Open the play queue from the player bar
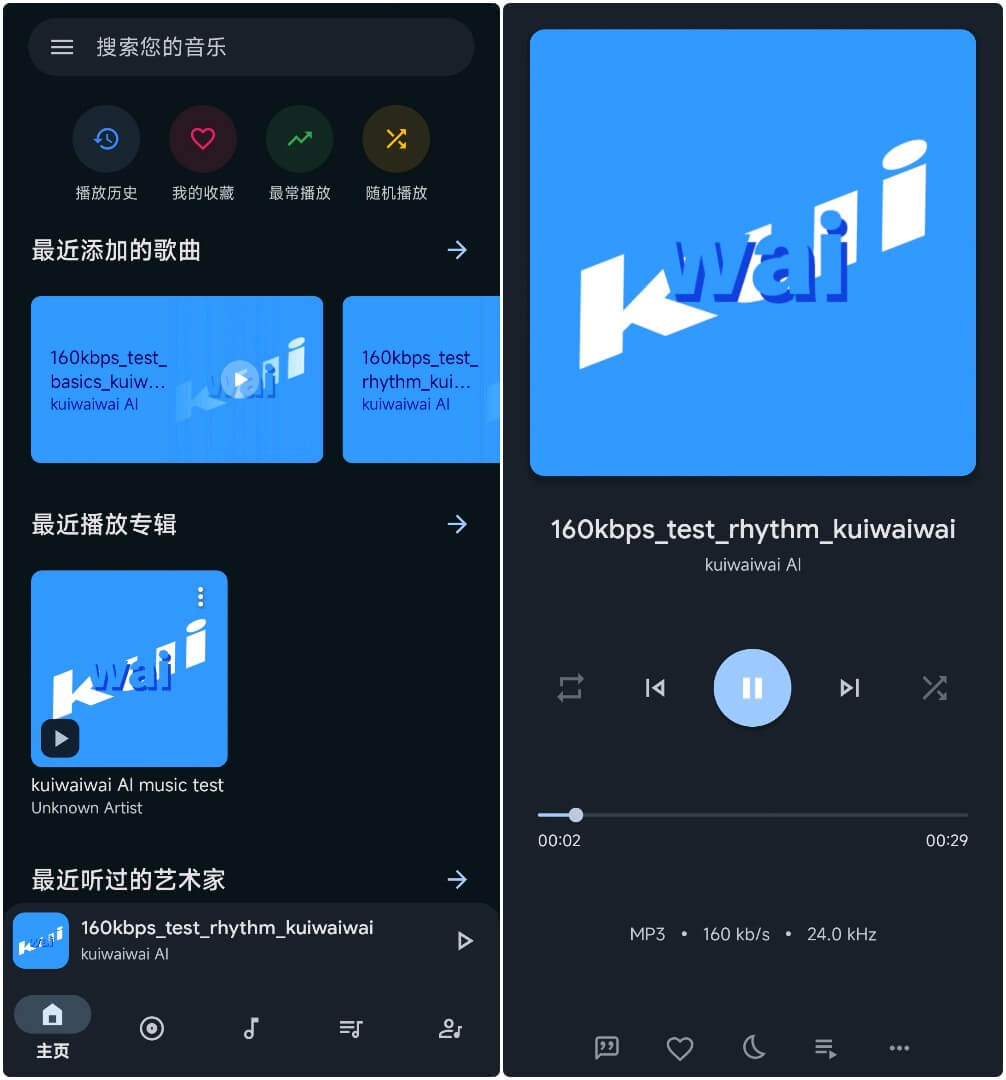Screen dimensions: 1006x1080 824,1048
